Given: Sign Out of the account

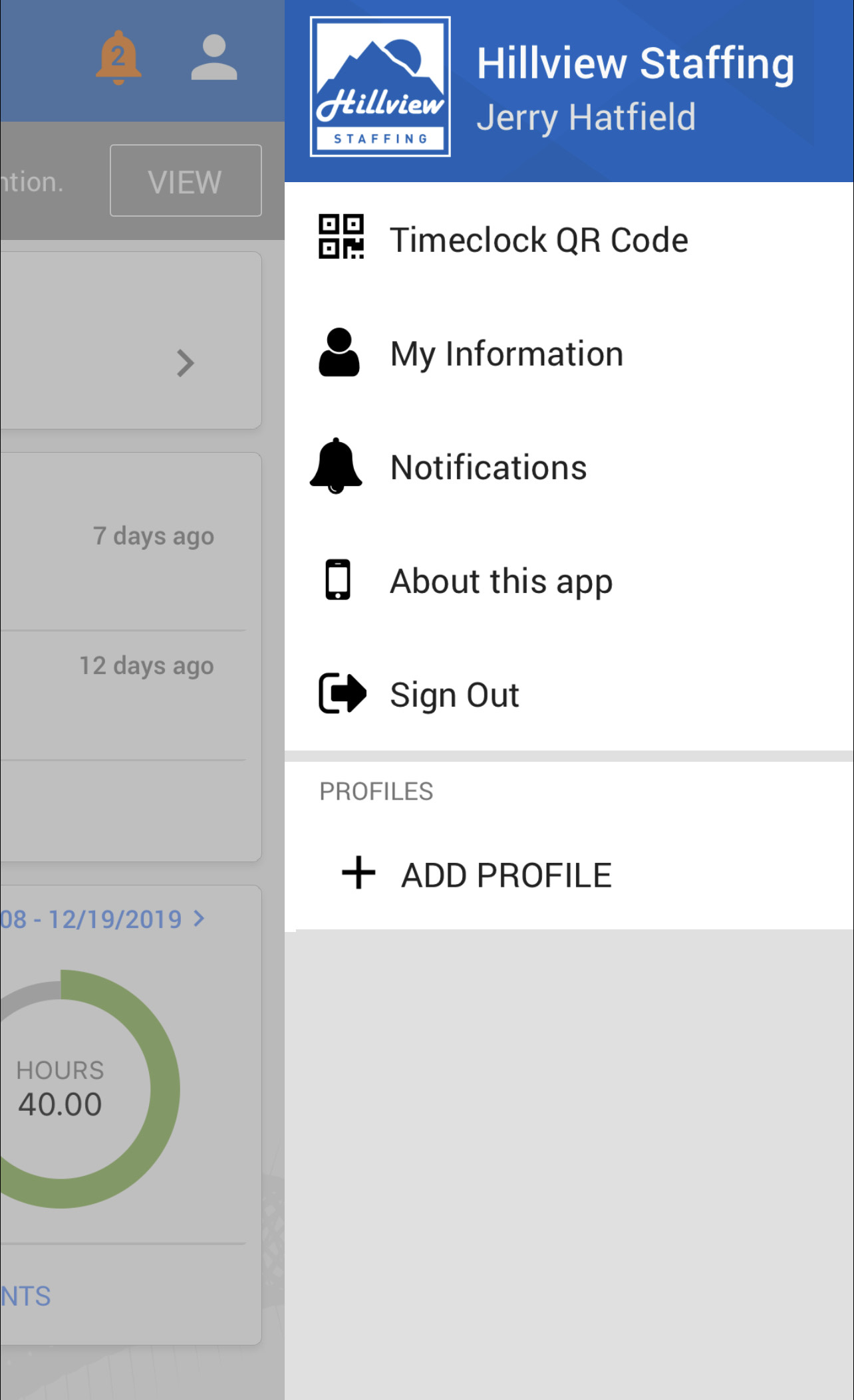Looking at the screenshot, I should pyautogui.click(x=454, y=695).
